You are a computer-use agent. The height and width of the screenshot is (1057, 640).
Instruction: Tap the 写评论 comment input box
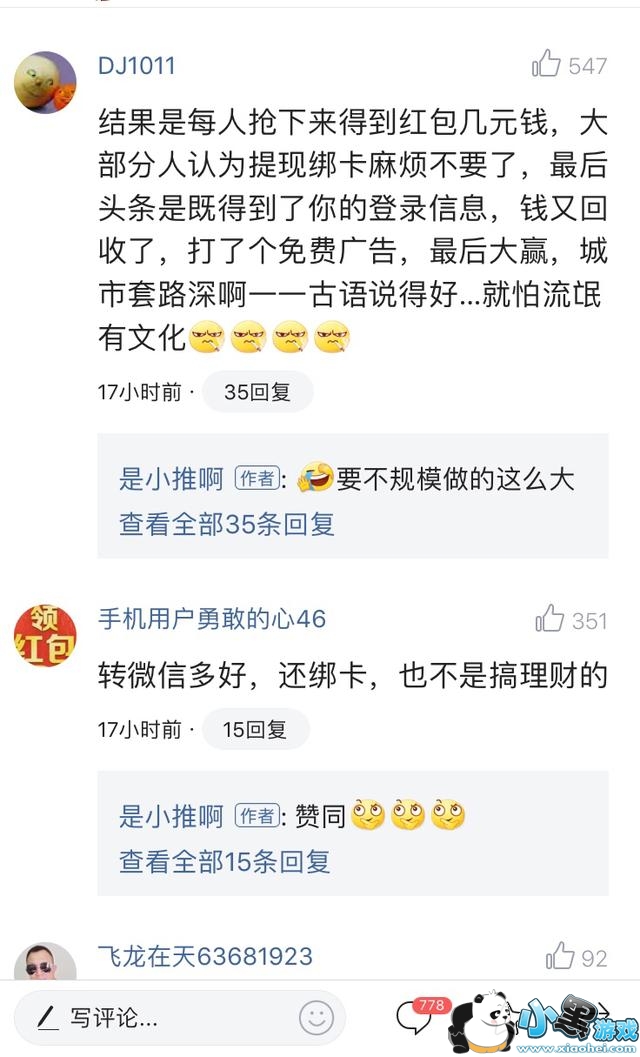click(179, 1018)
